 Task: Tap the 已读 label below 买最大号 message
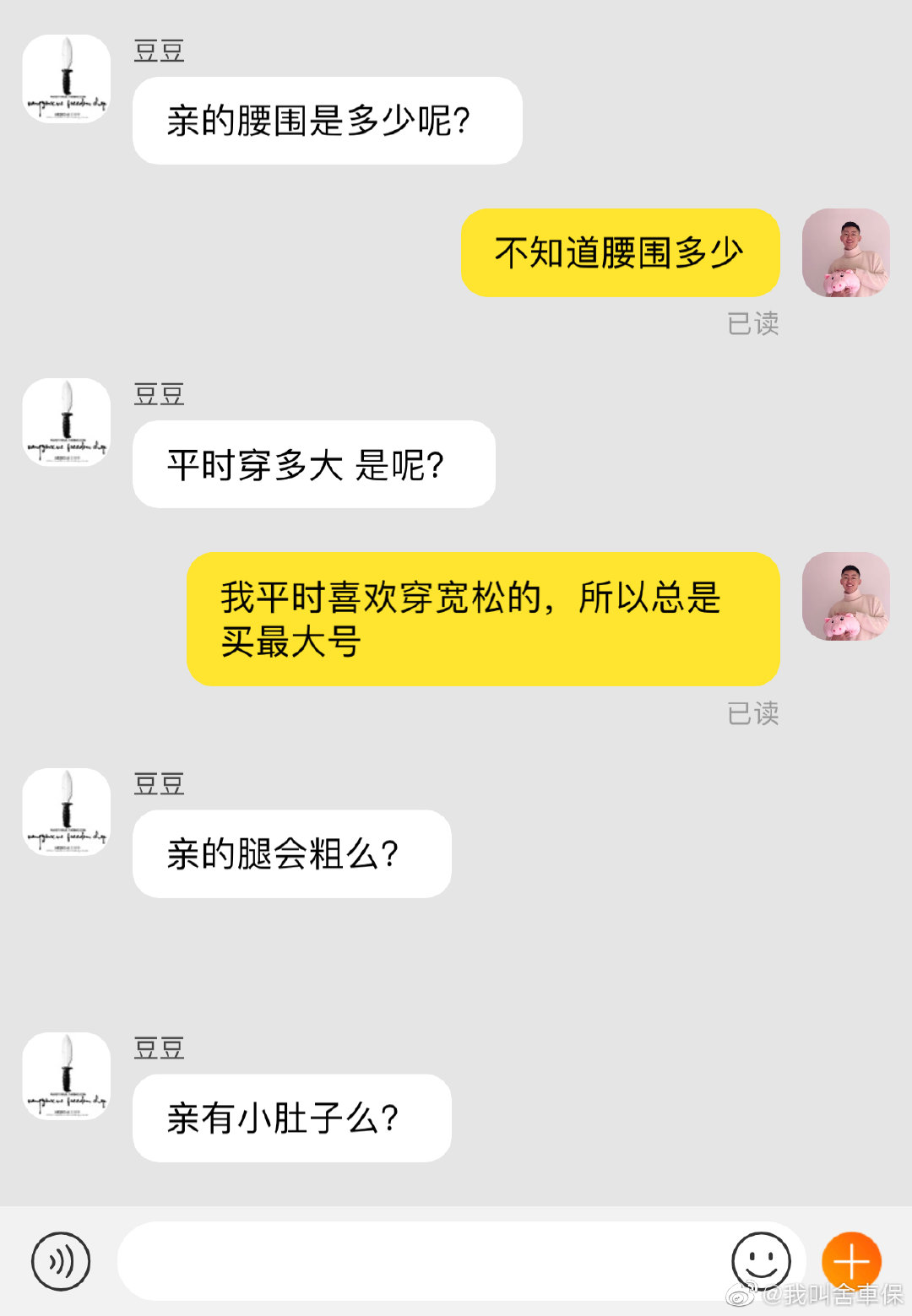tap(750, 713)
